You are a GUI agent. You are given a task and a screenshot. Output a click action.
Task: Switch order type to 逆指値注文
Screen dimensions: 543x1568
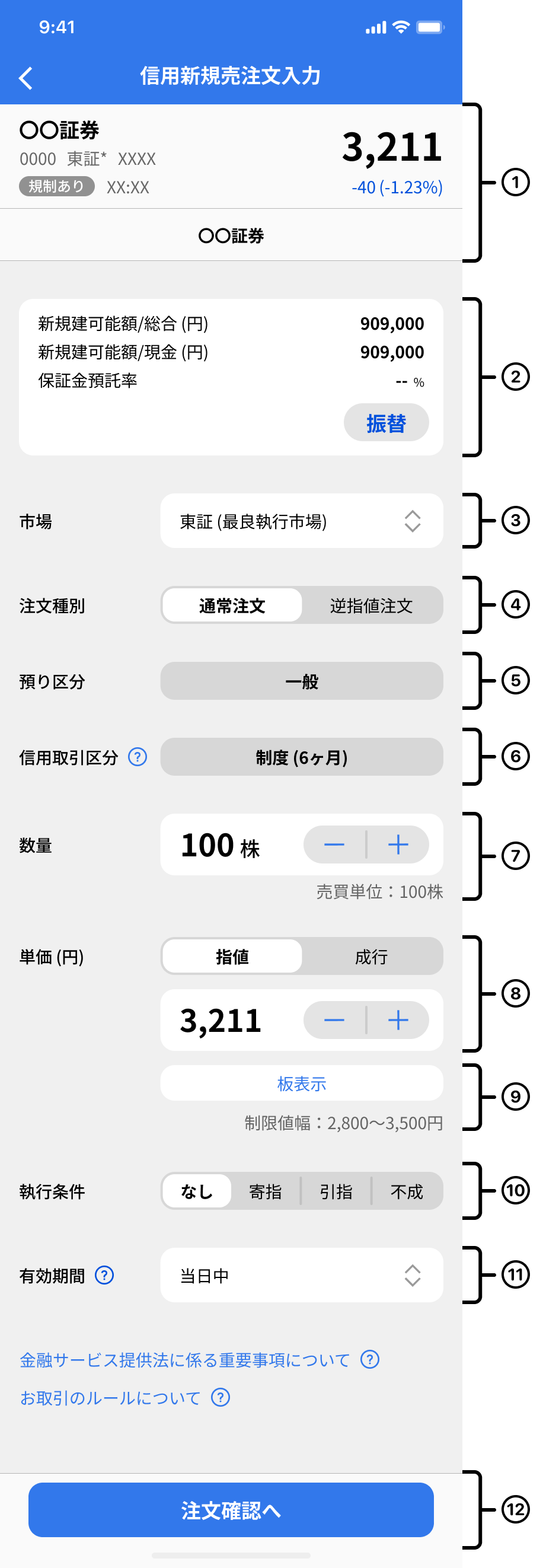tap(371, 605)
